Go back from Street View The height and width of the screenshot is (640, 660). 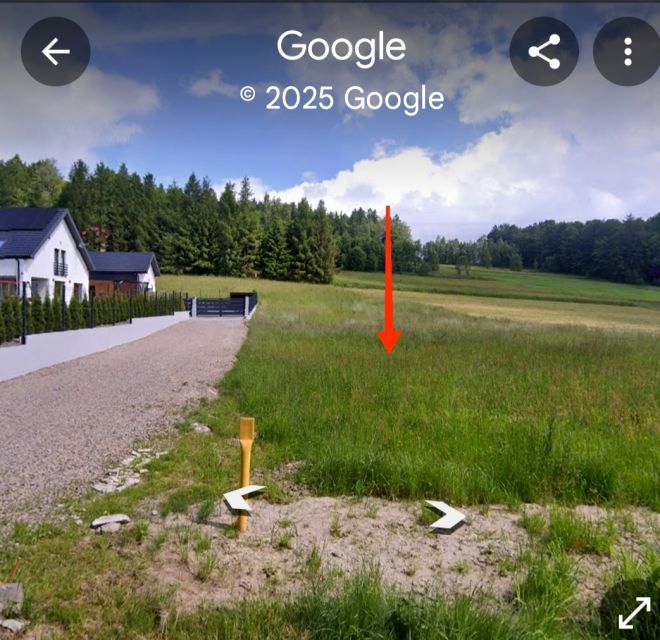(x=56, y=51)
